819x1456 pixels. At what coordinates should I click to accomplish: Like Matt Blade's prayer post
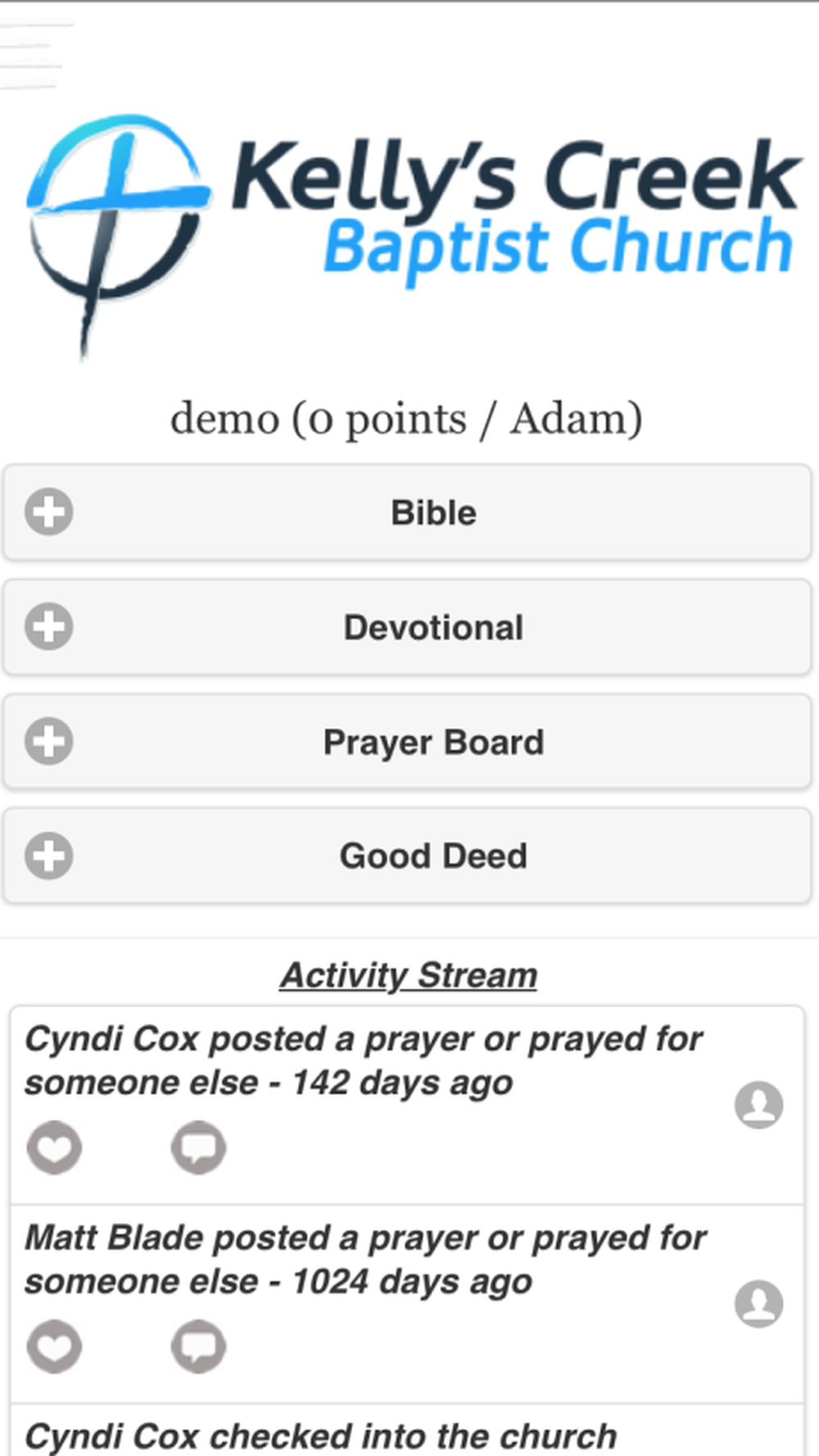pyautogui.click(x=54, y=1346)
